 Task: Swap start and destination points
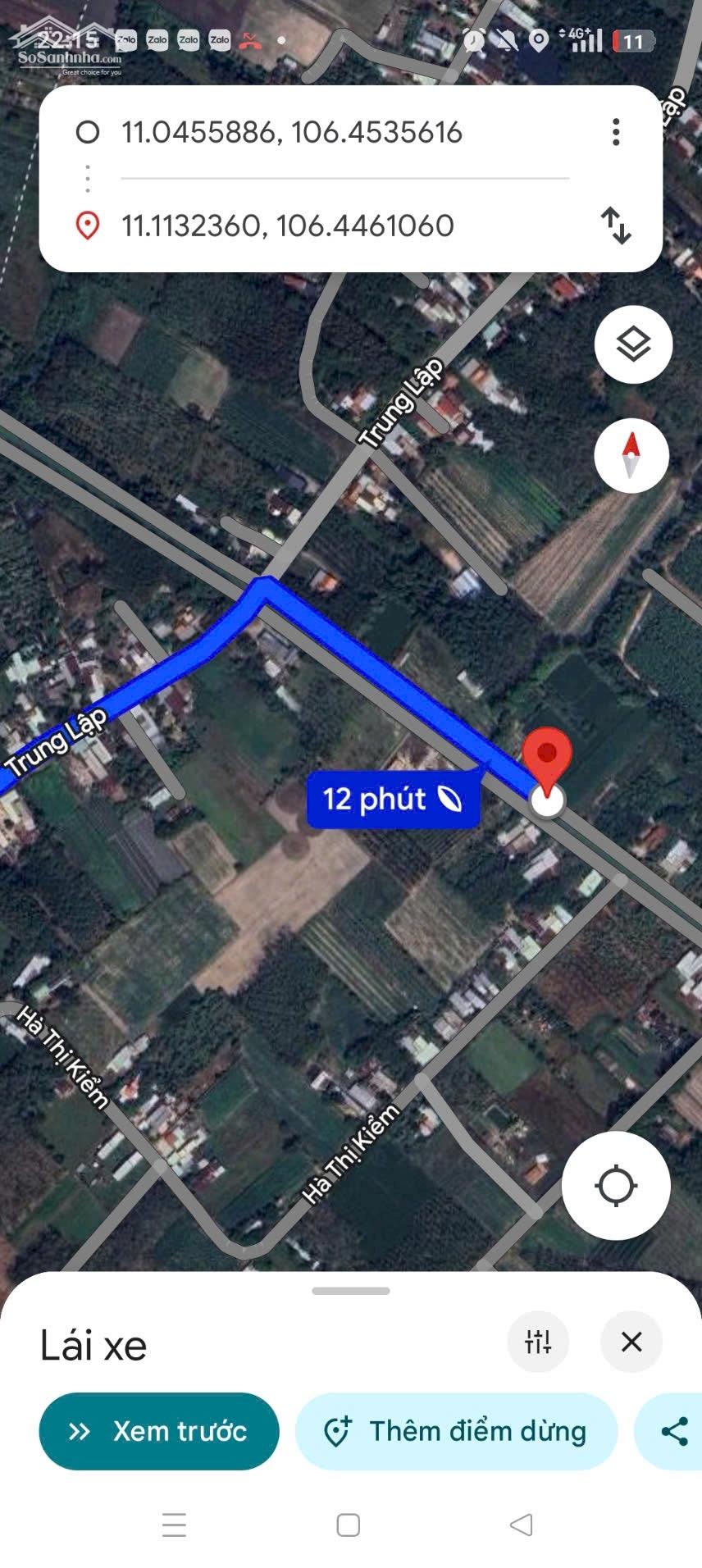click(x=616, y=226)
